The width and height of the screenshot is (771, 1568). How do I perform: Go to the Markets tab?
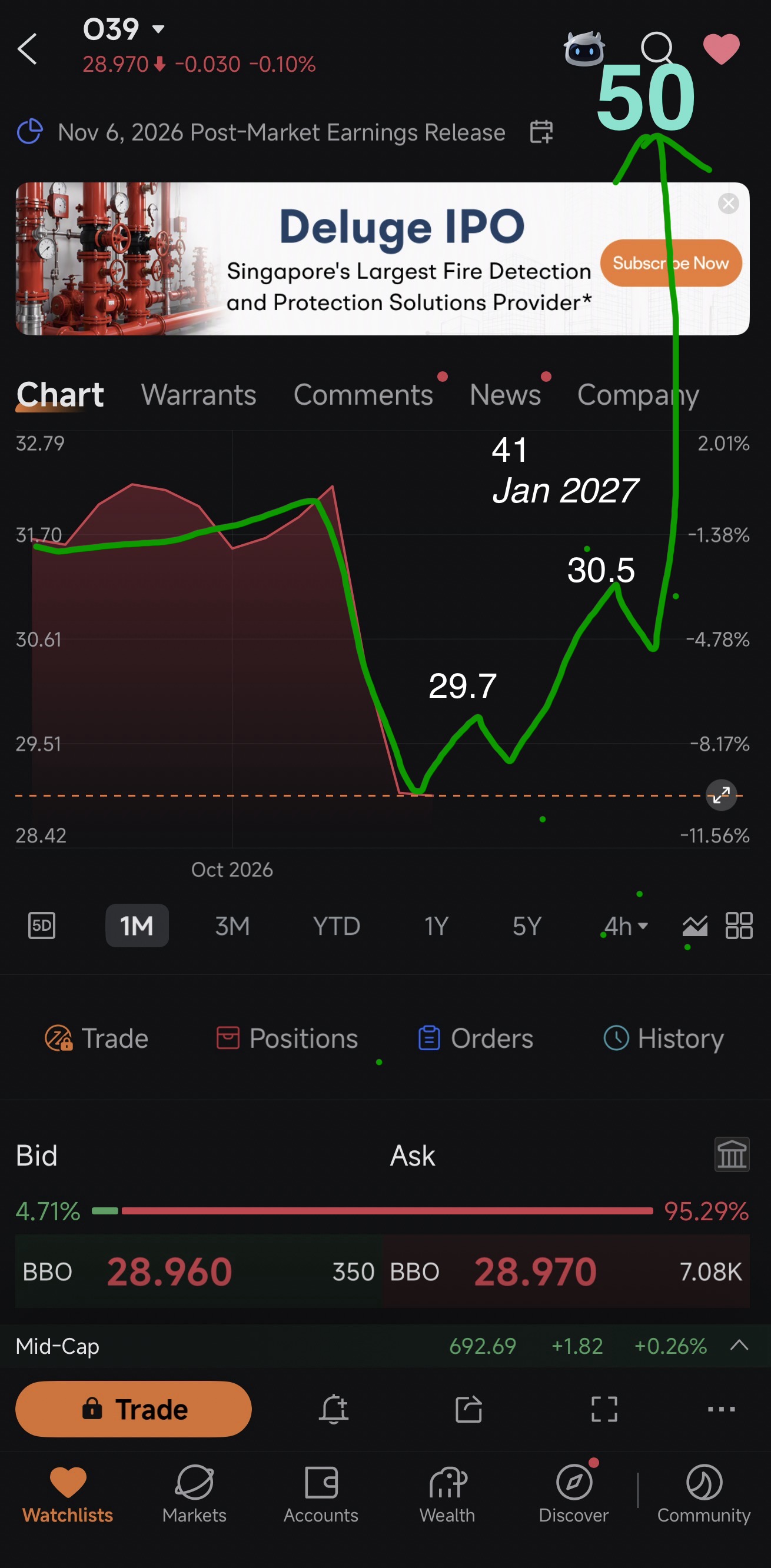click(194, 1494)
